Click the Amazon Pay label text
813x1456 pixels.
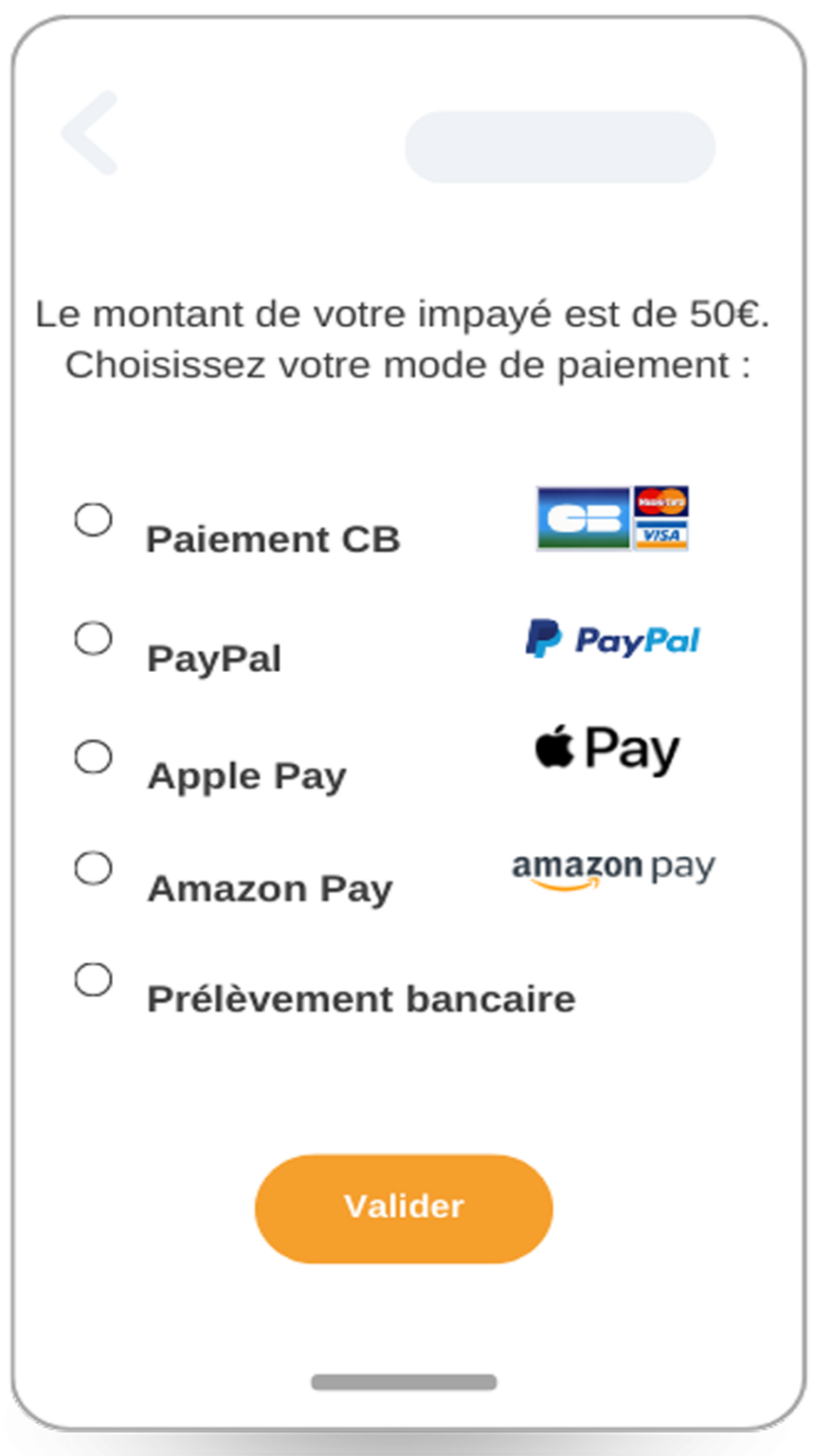(x=271, y=887)
